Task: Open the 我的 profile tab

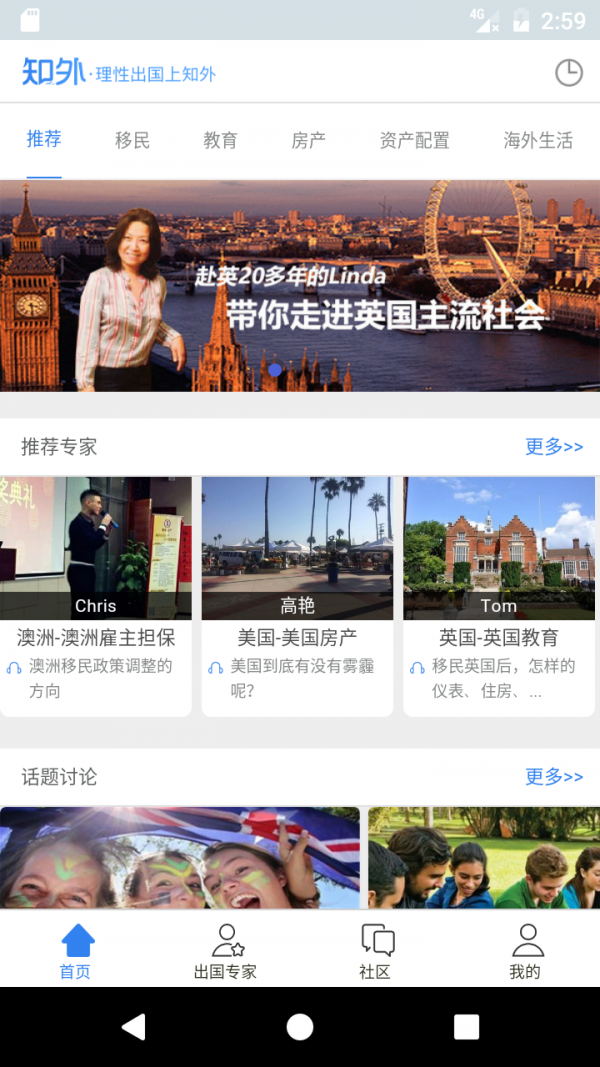Action: click(x=525, y=951)
